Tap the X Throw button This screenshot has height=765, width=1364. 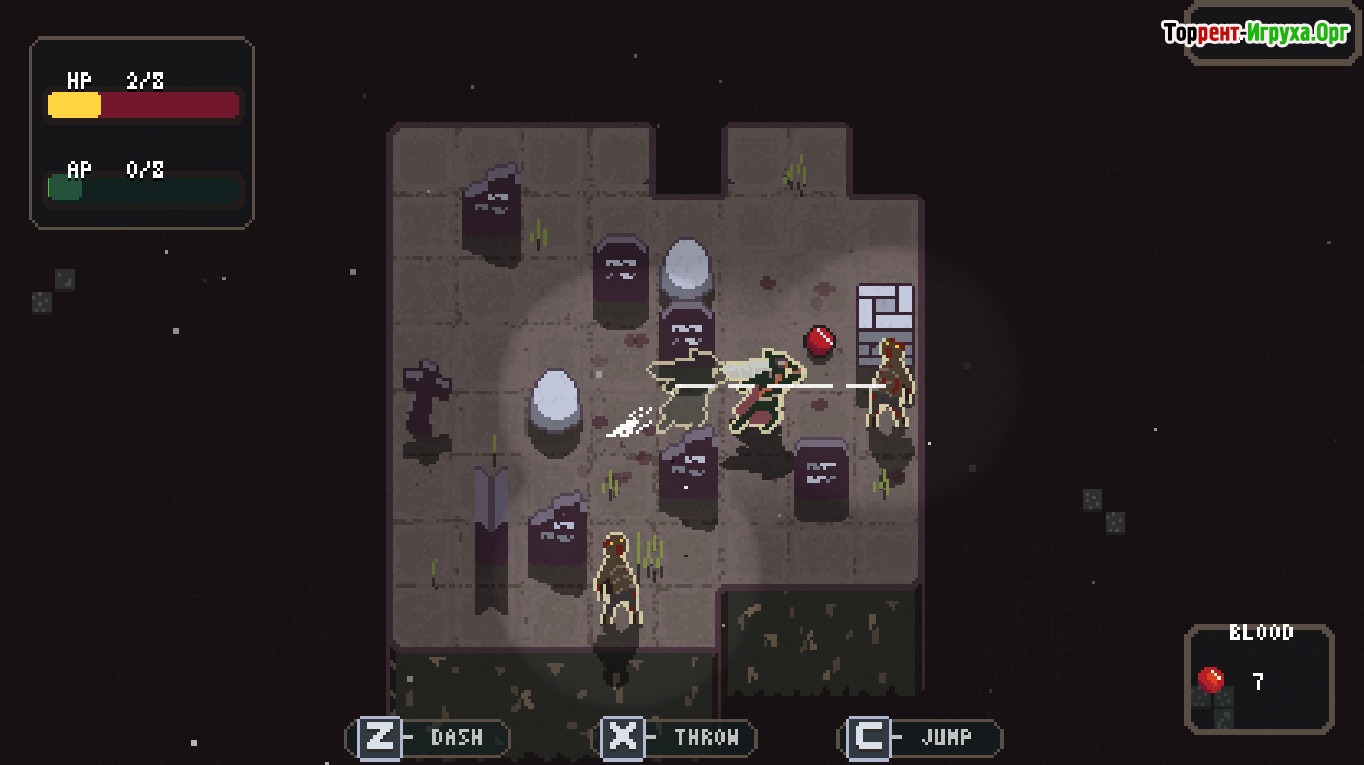point(677,738)
